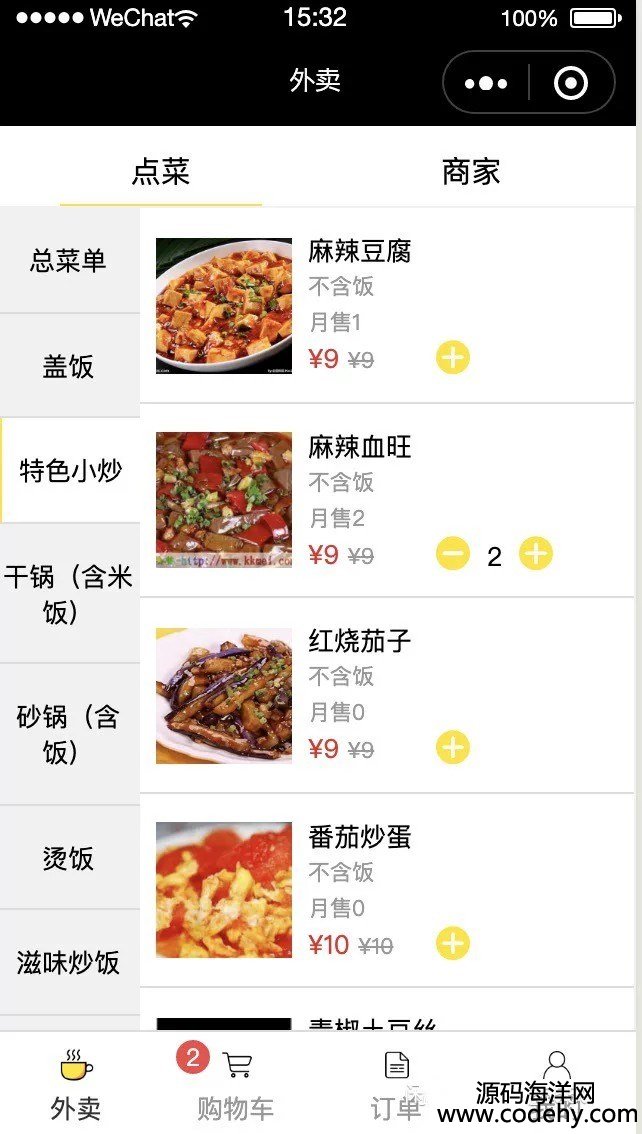
Task: Switch to the 订单 tab
Action: point(397,1084)
